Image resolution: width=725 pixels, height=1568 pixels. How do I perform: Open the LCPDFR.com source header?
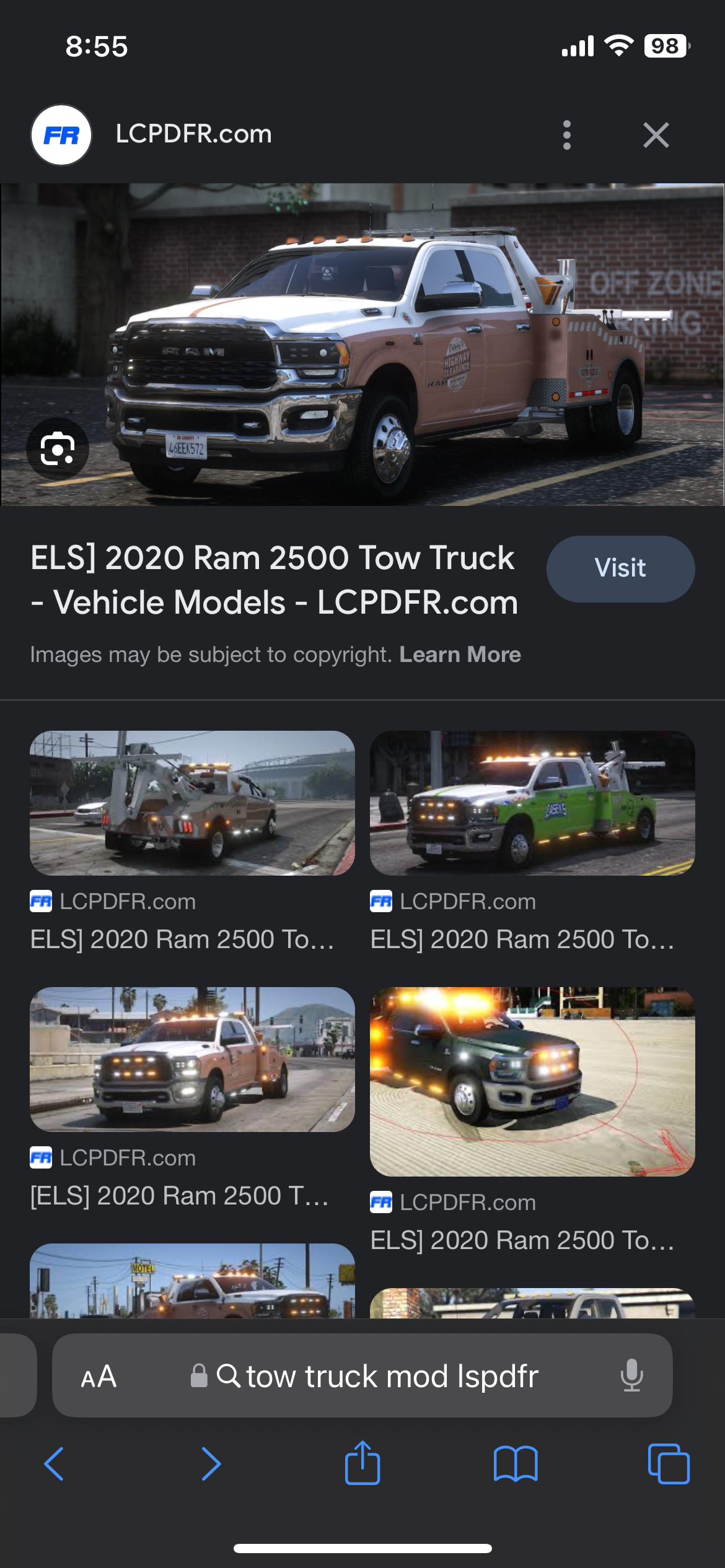tap(193, 134)
